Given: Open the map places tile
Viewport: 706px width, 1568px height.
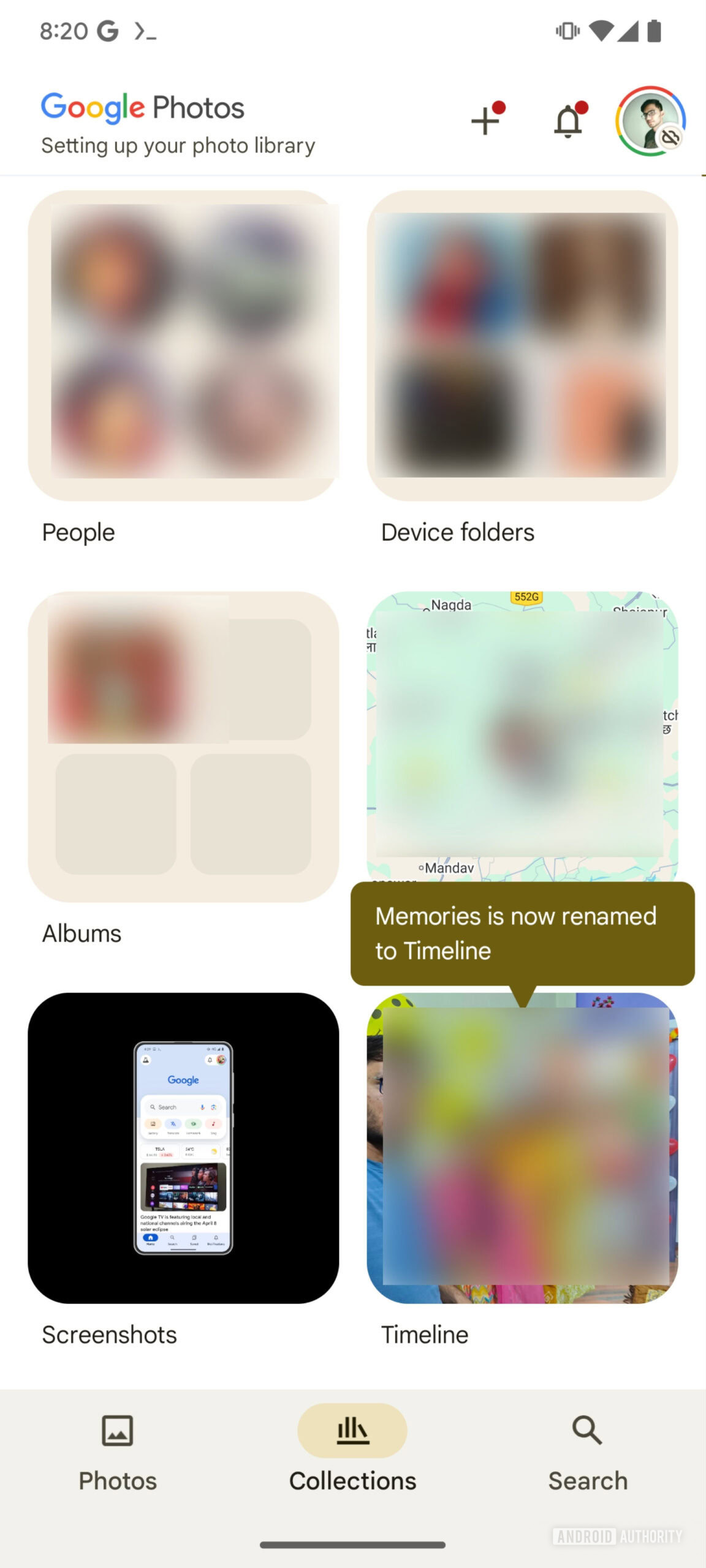Looking at the screenshot, I should click(x=522, y=735).
